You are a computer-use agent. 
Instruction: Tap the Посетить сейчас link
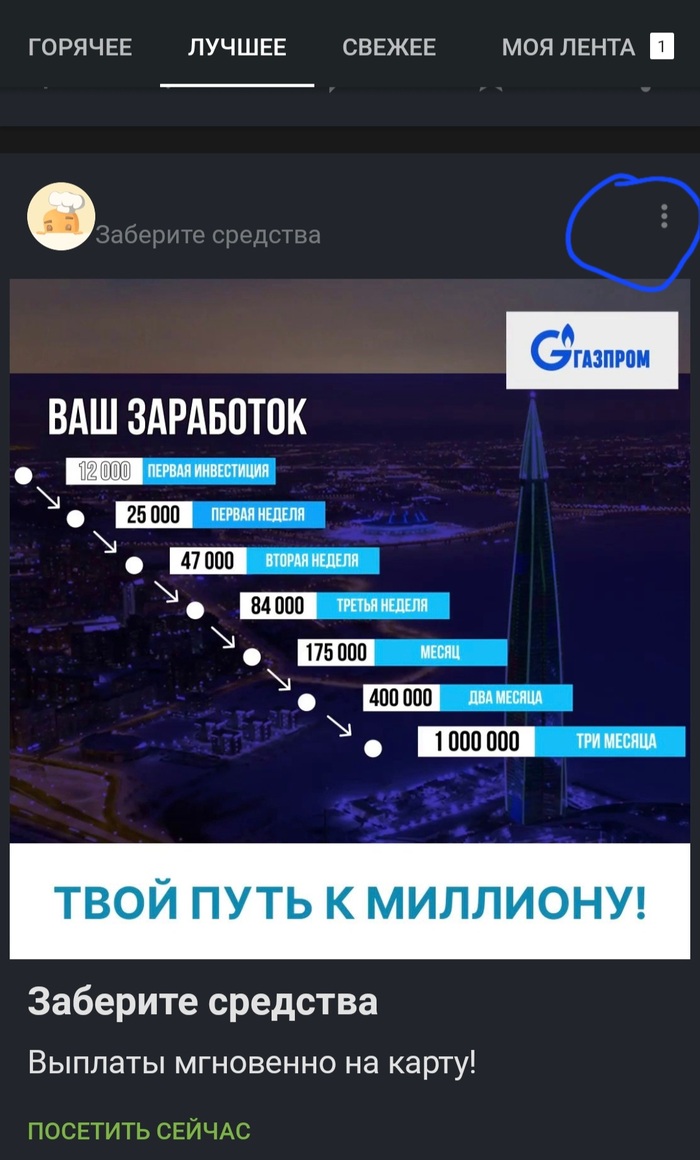click(x=139, y=1131)
